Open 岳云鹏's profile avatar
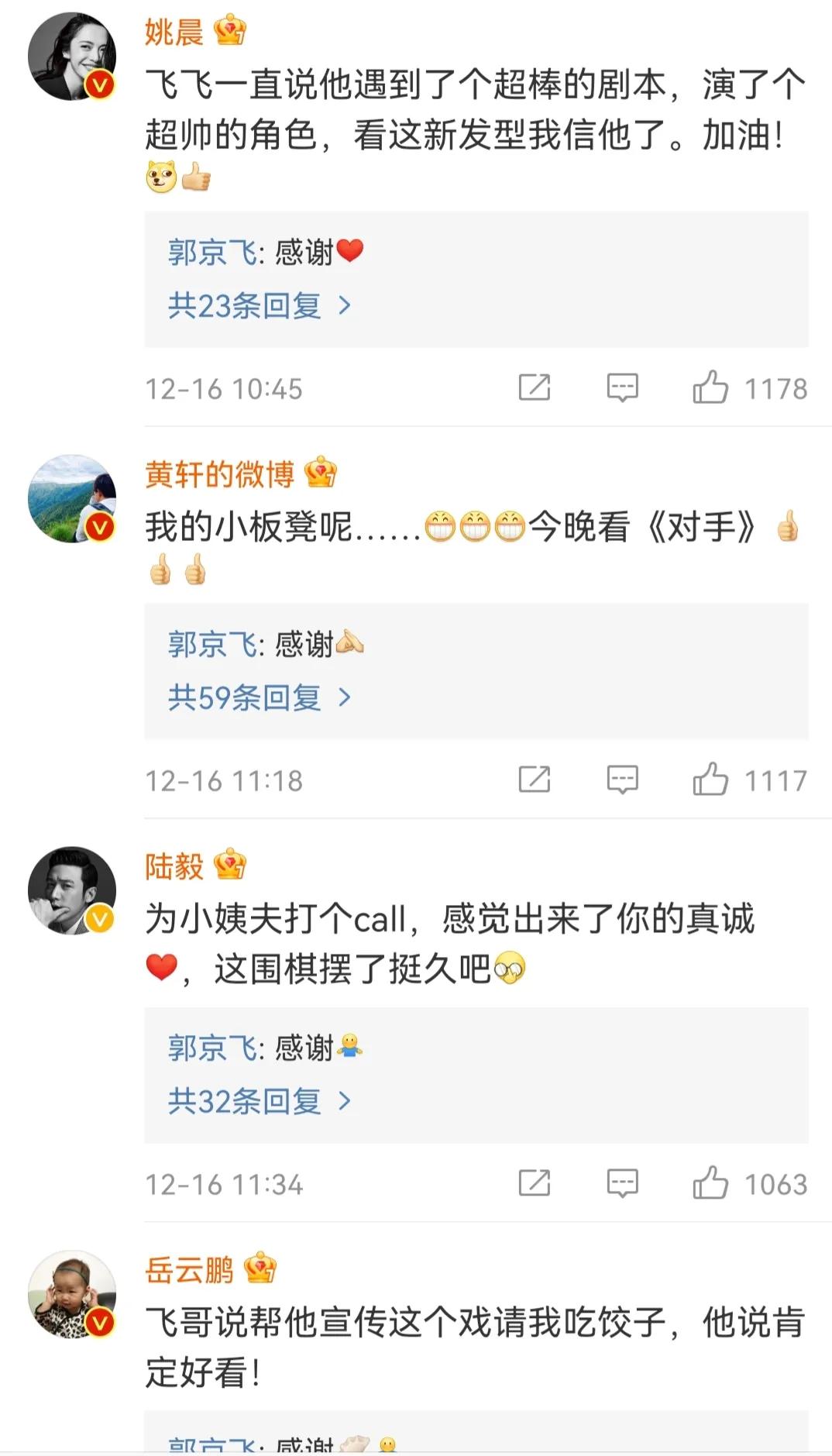Viewport: 832px width, 1456px height. (72, 1294)
